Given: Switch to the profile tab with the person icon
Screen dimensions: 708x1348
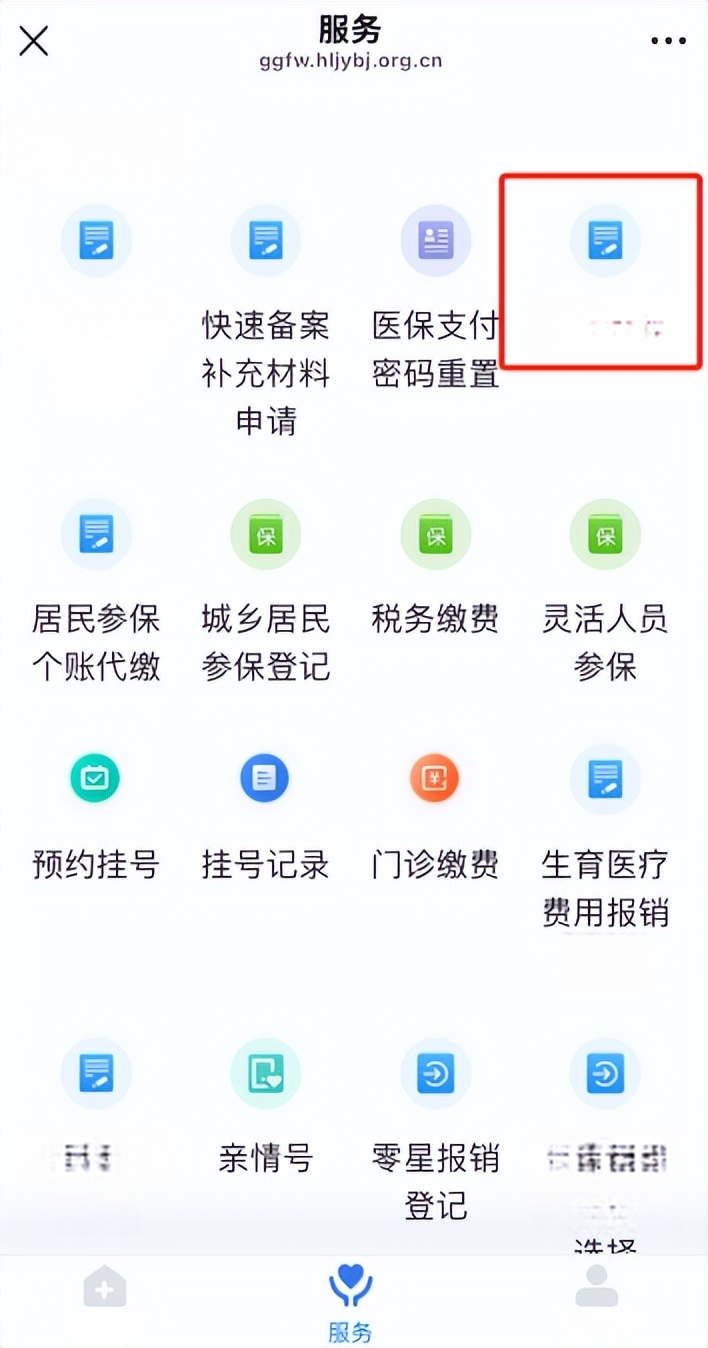Looking at the screenshot, I should [x=597, y=1286].
